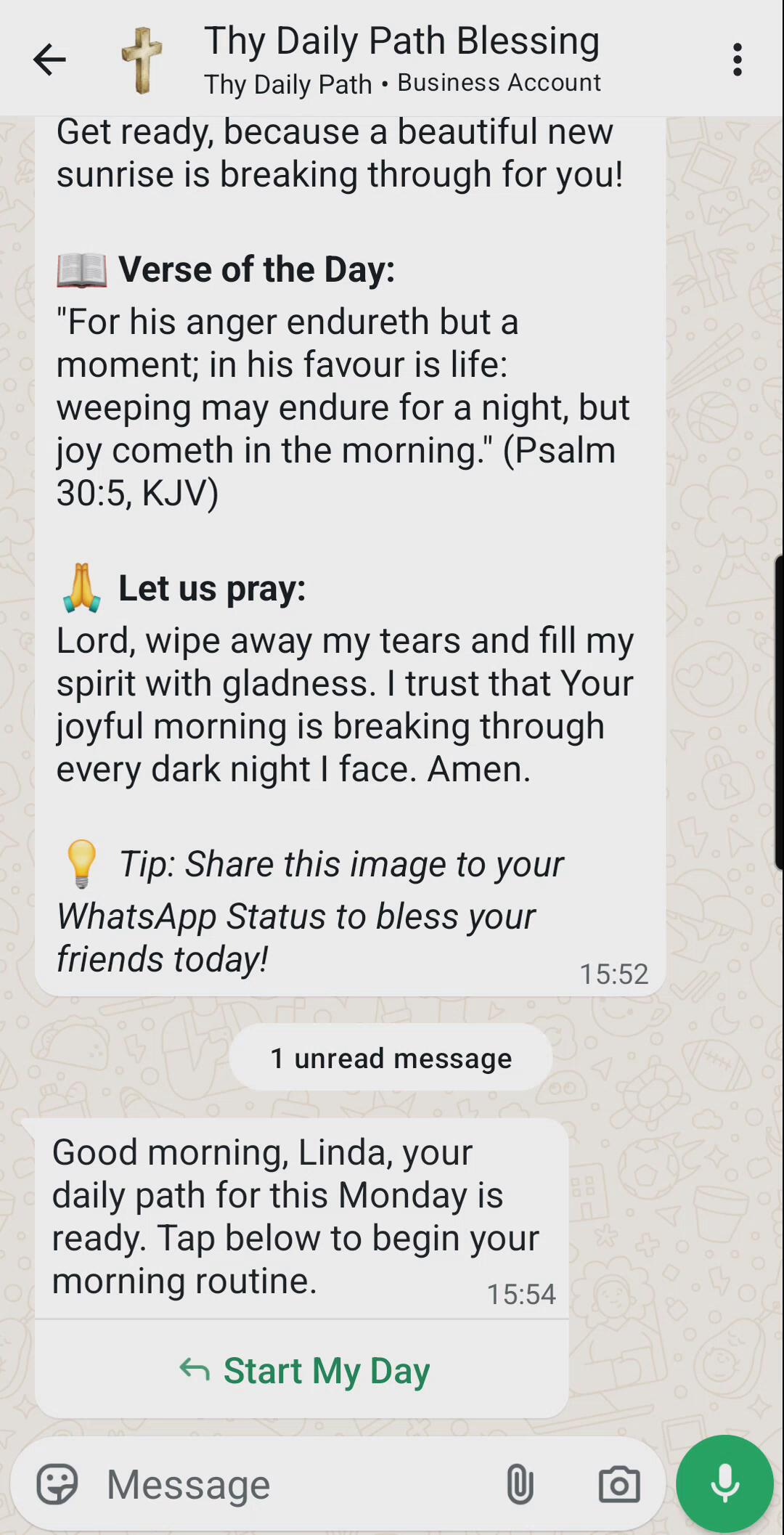Open the emoji picker

[57, 1484]
